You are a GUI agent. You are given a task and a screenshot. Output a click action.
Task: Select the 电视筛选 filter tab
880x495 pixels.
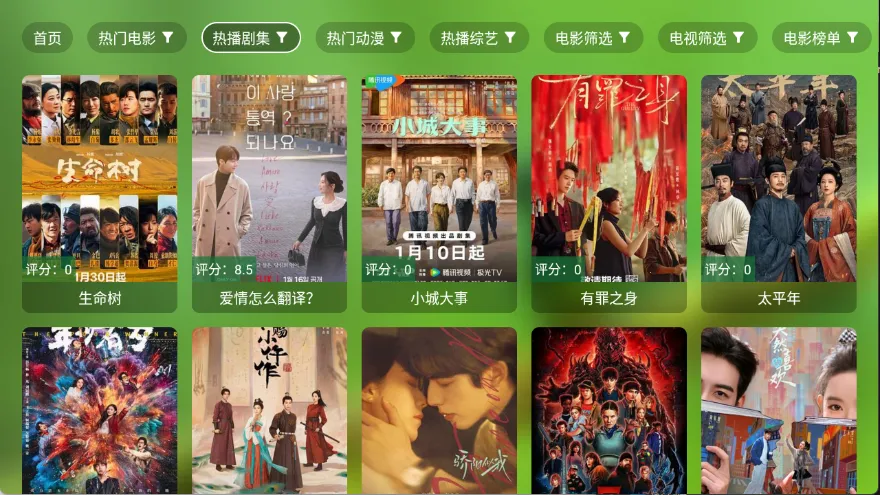point(707,38)
